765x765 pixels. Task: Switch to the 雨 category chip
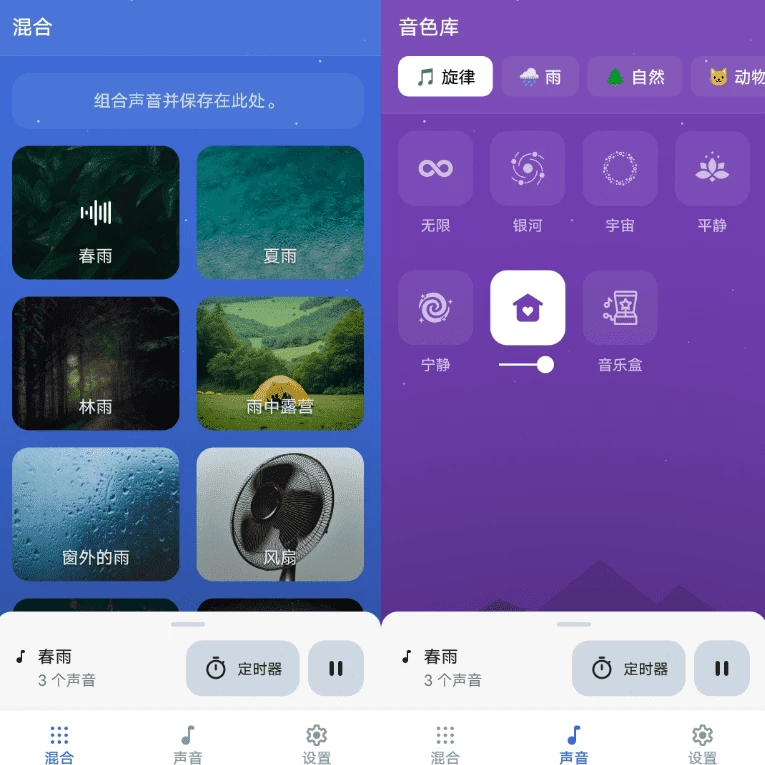click(540, 77)
